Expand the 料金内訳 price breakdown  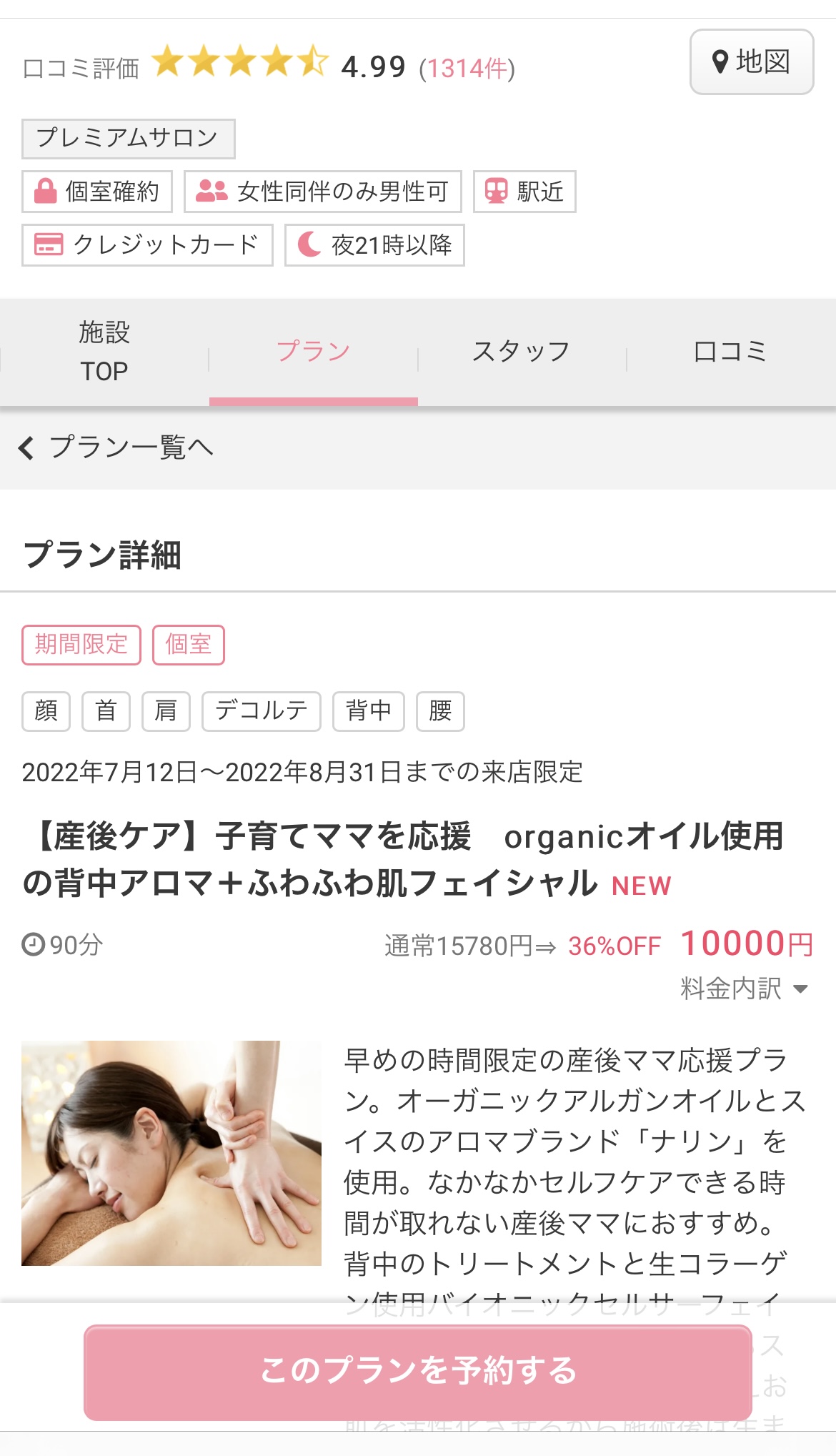click(745, 989)
